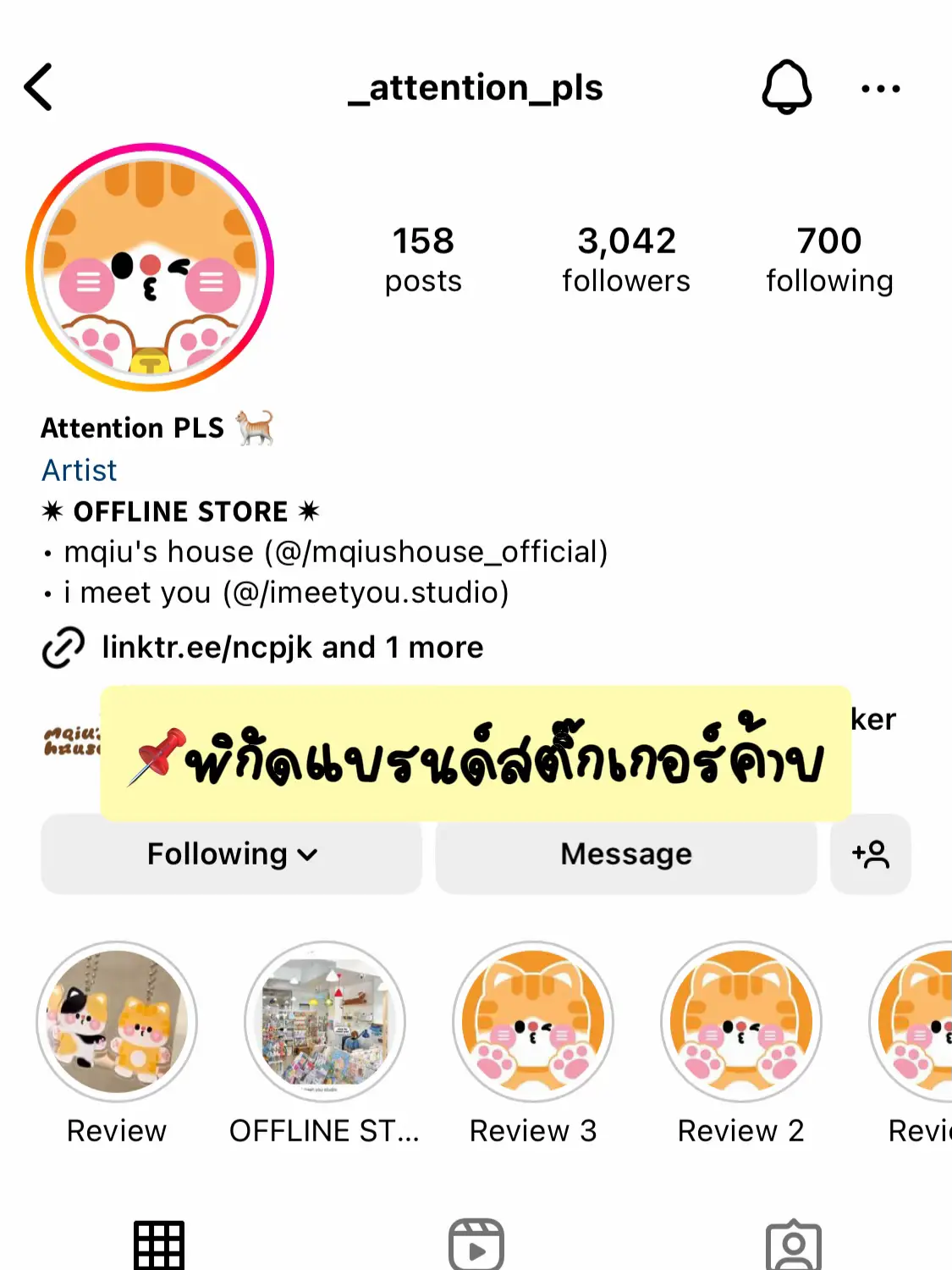Tap the add-person suggestion icon
Screen dimensions: 952x1270
click(x=871, y=855)
